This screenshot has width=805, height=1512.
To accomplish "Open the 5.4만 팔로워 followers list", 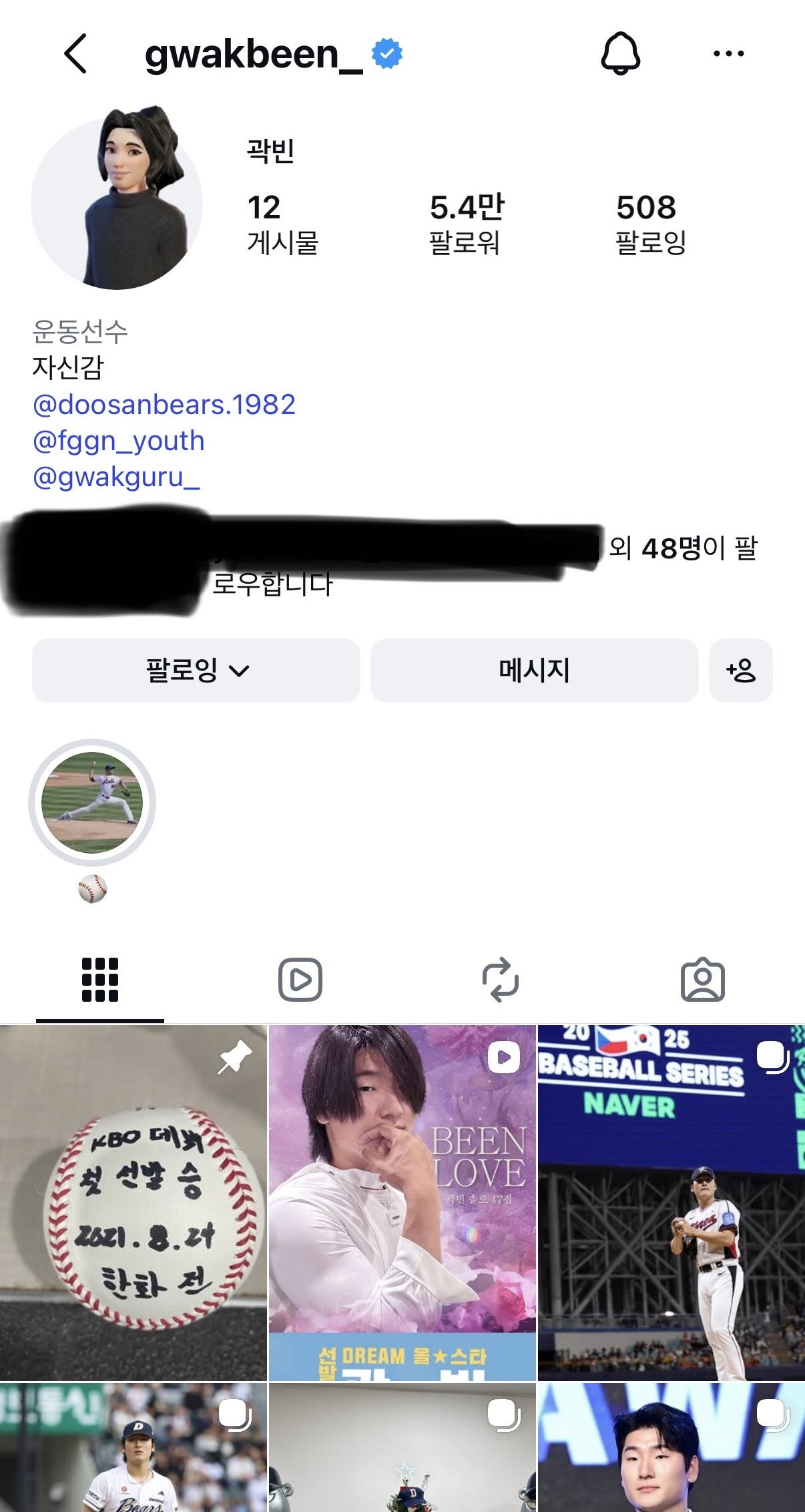I will pos(466,224).
